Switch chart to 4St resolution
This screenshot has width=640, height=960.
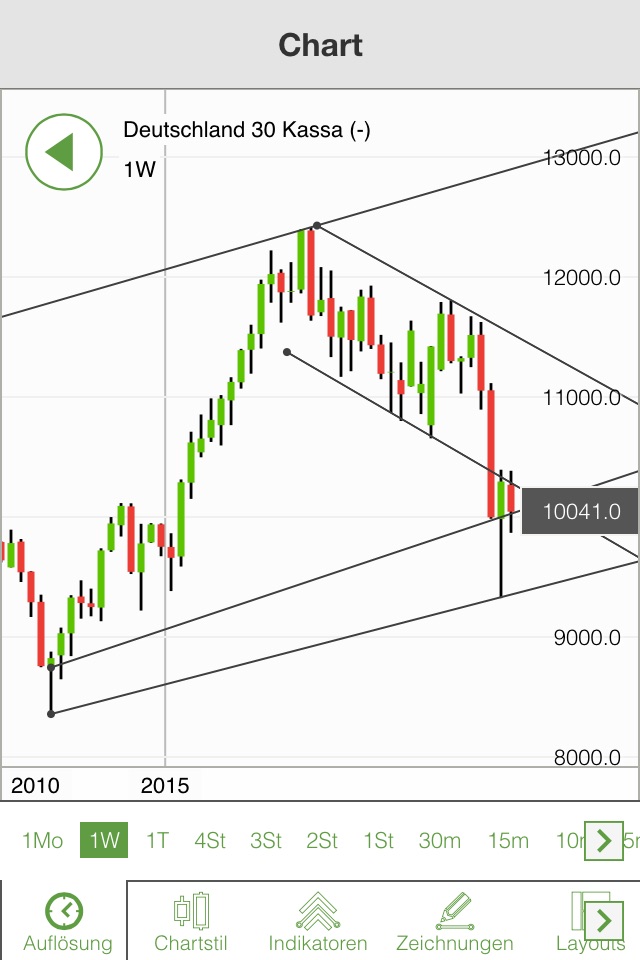(210, 840)
